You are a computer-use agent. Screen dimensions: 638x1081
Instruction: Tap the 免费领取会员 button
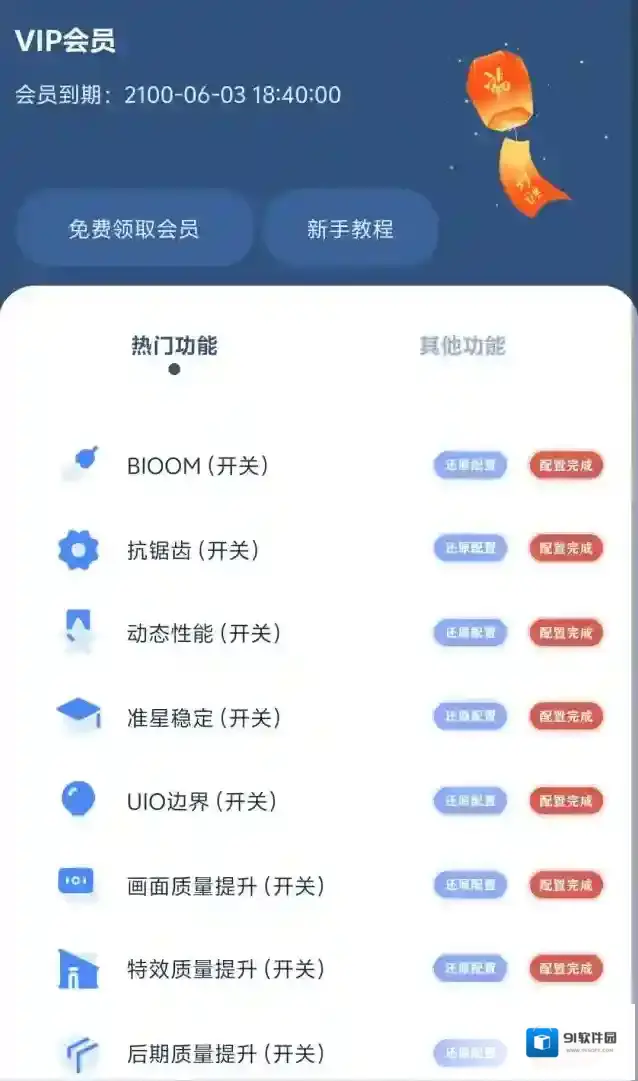133,229
